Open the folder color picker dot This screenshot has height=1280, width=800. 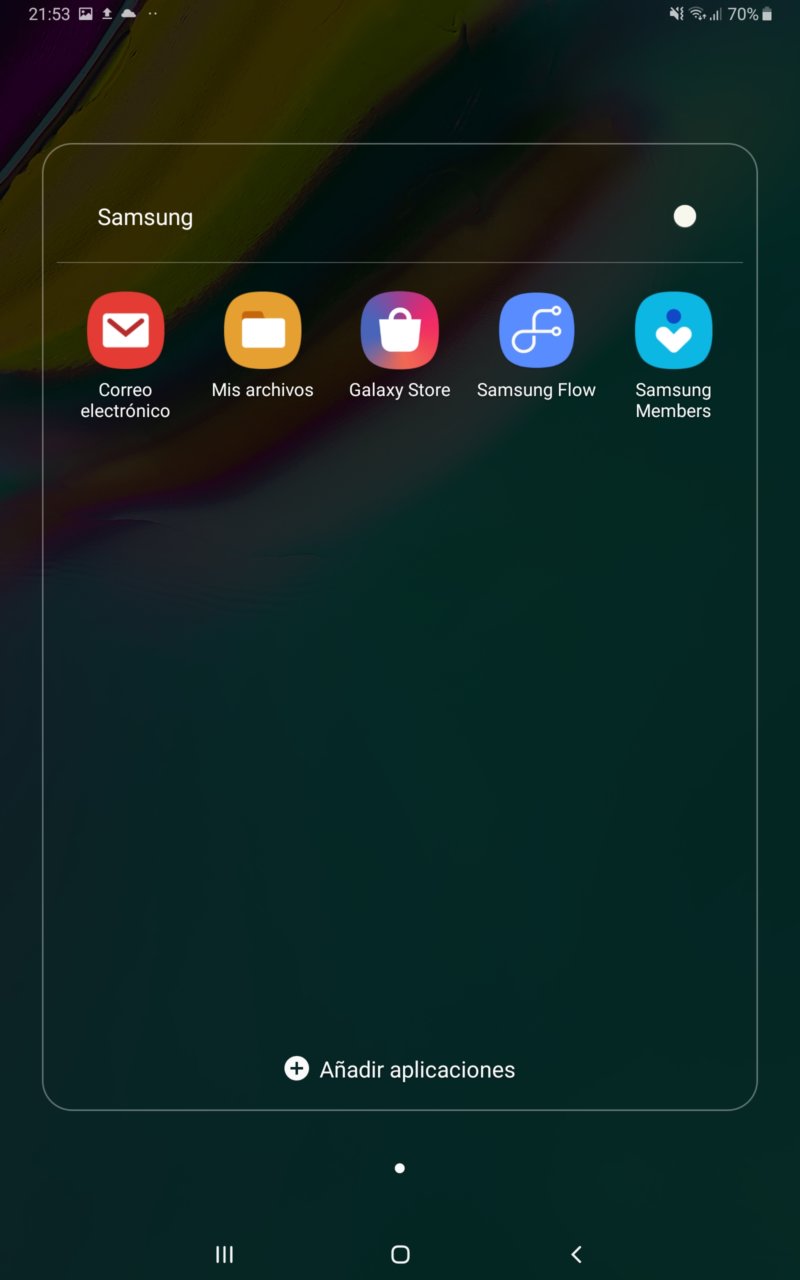point(685,217)
